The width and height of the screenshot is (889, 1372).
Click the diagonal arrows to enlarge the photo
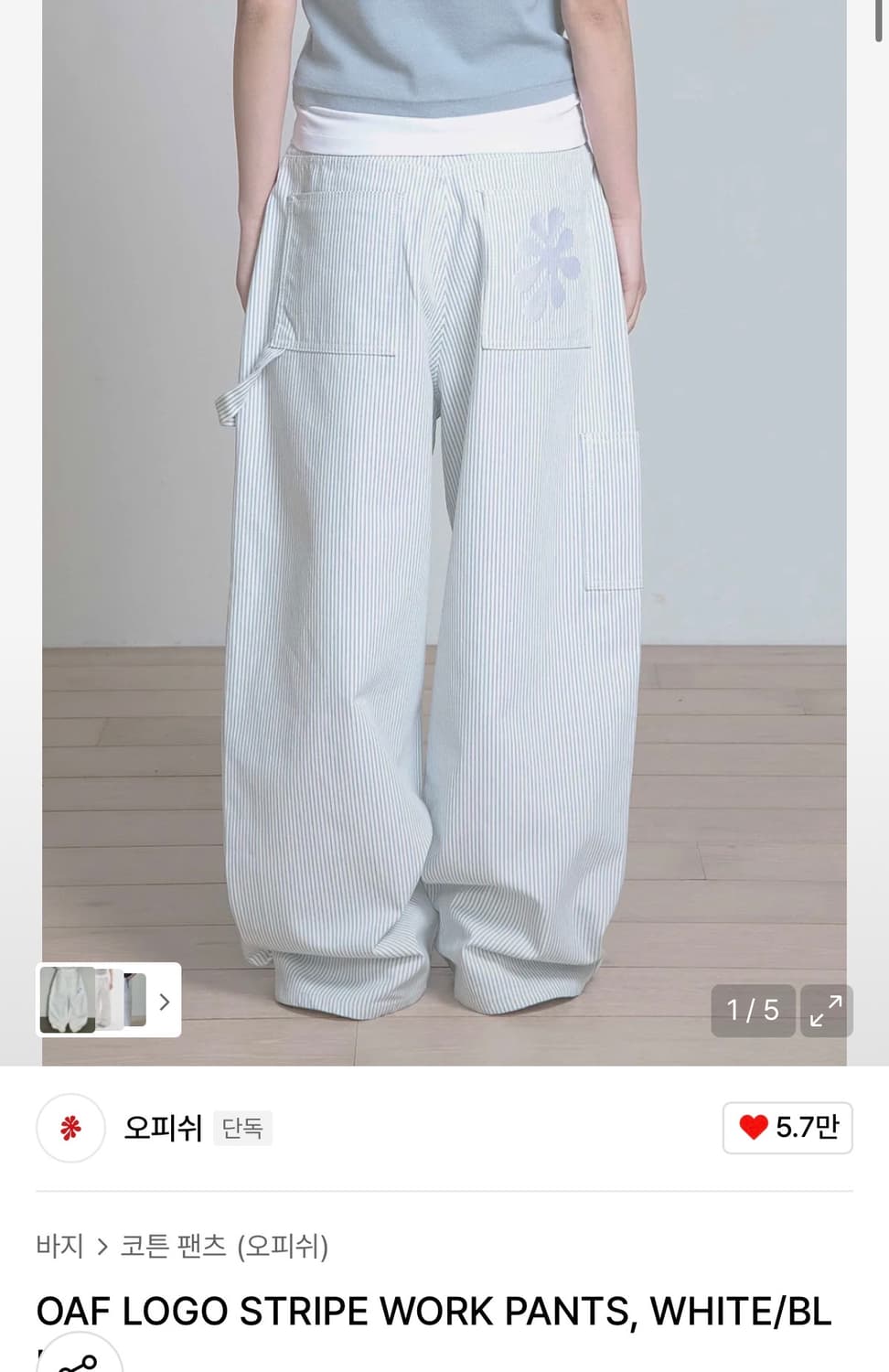coord(828,1011)
